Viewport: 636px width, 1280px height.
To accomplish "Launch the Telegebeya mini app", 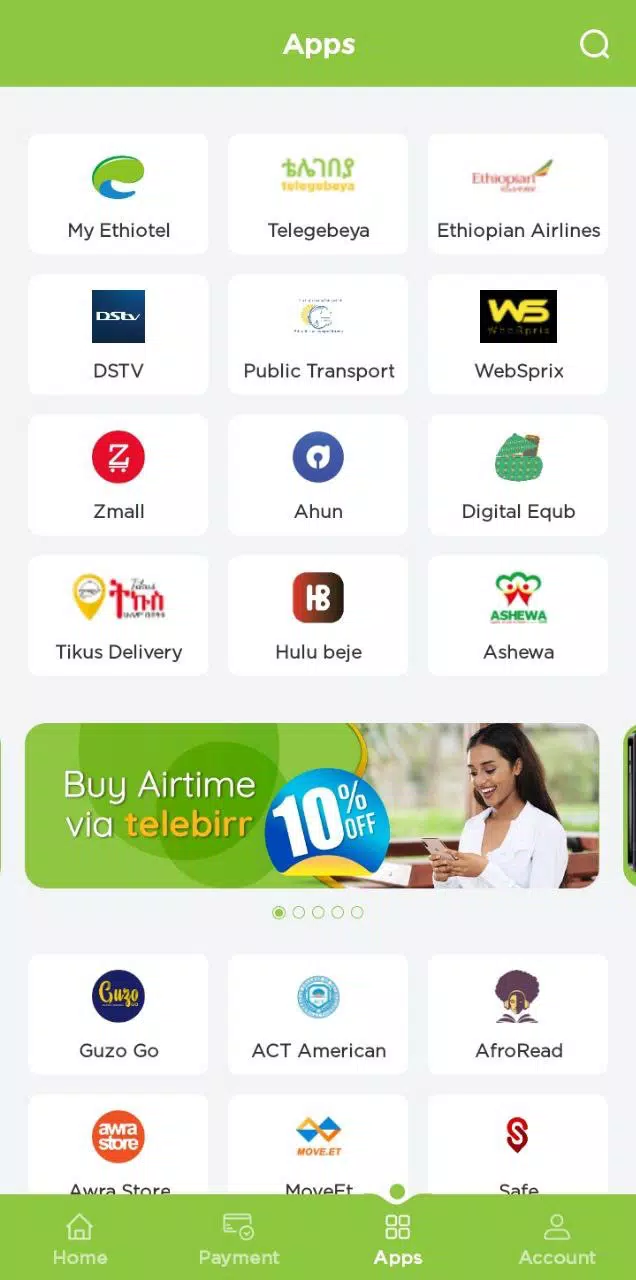I will pyautogui.click(x=318, y=194).
